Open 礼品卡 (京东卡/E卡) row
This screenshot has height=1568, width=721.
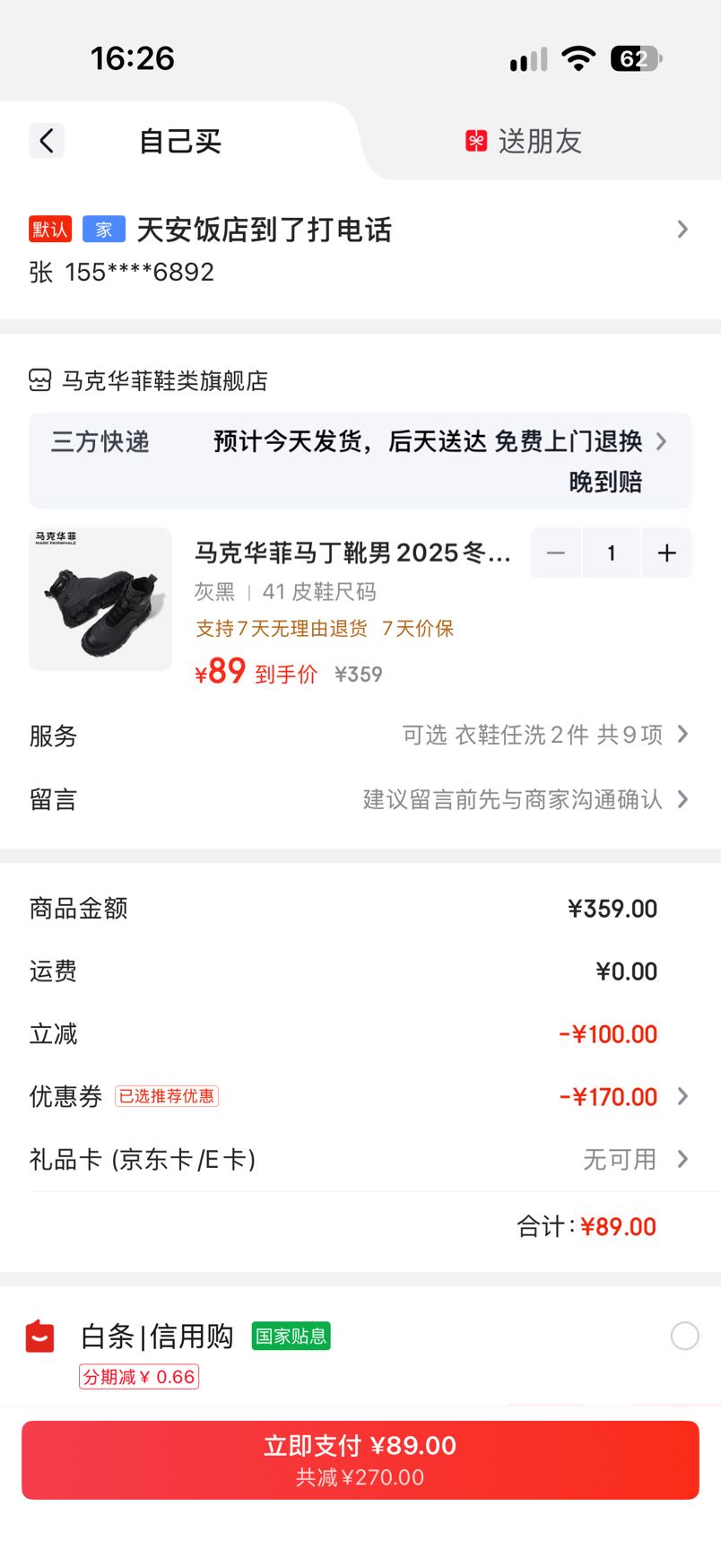click(x=360, y=1159)
